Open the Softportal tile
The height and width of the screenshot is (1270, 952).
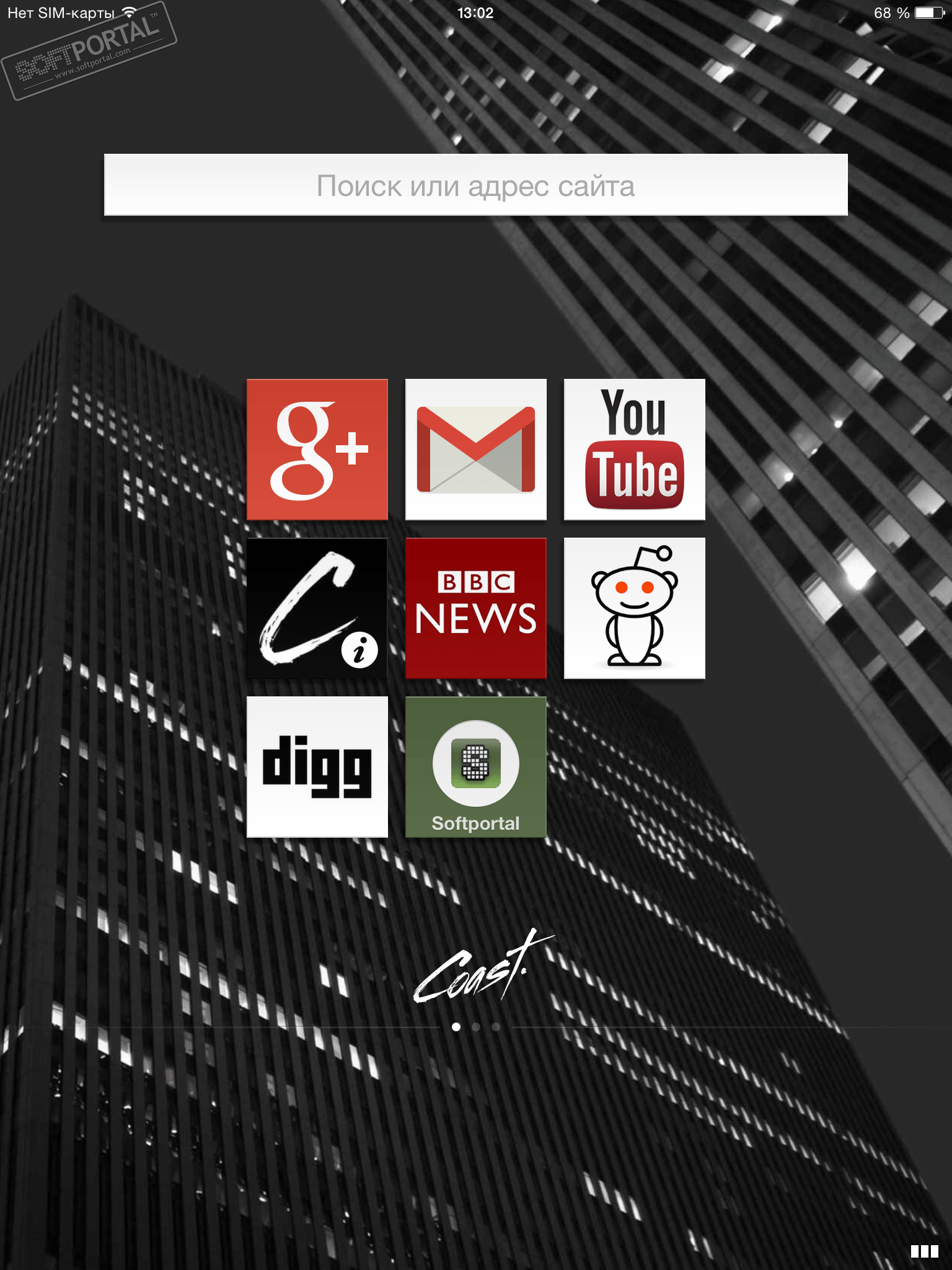475,766
